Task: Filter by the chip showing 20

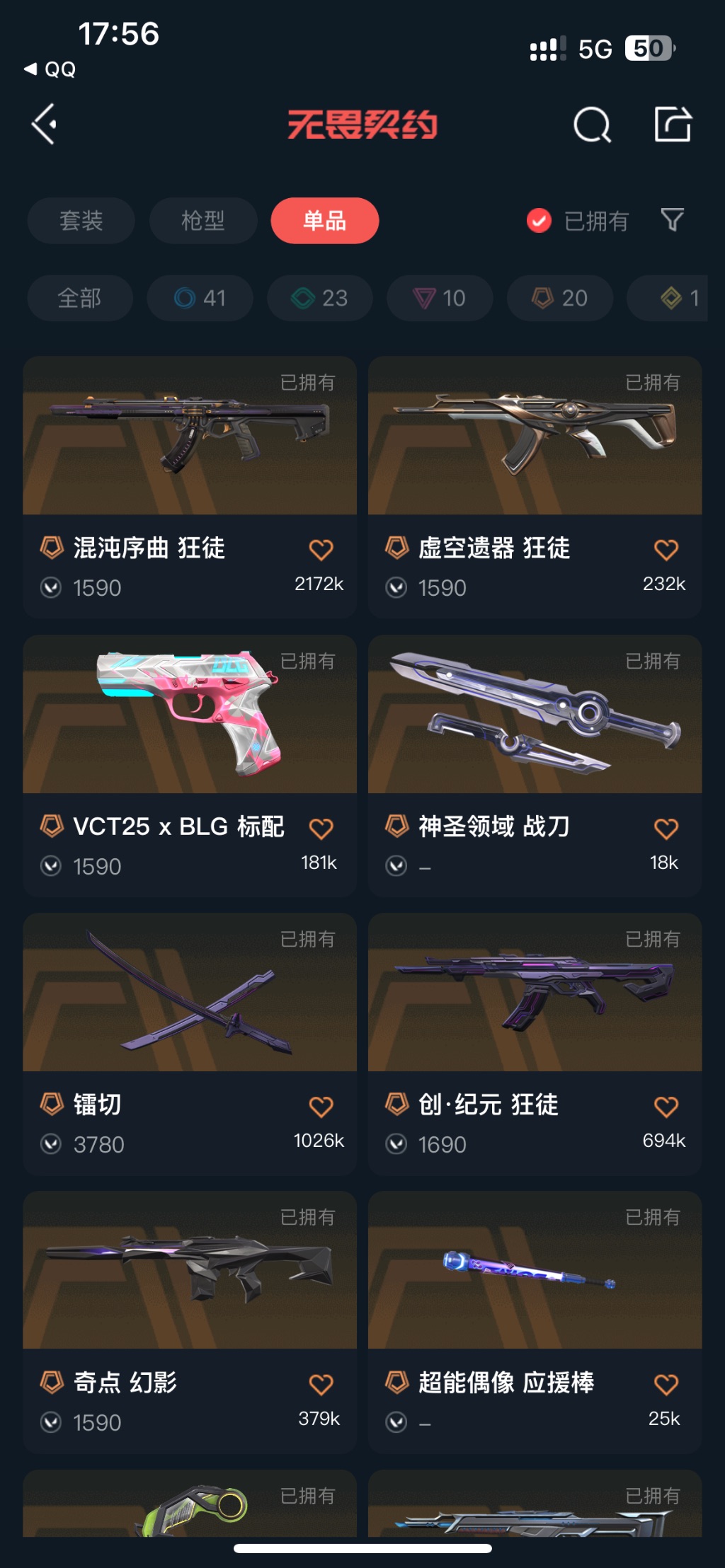Action: (559, 298)
